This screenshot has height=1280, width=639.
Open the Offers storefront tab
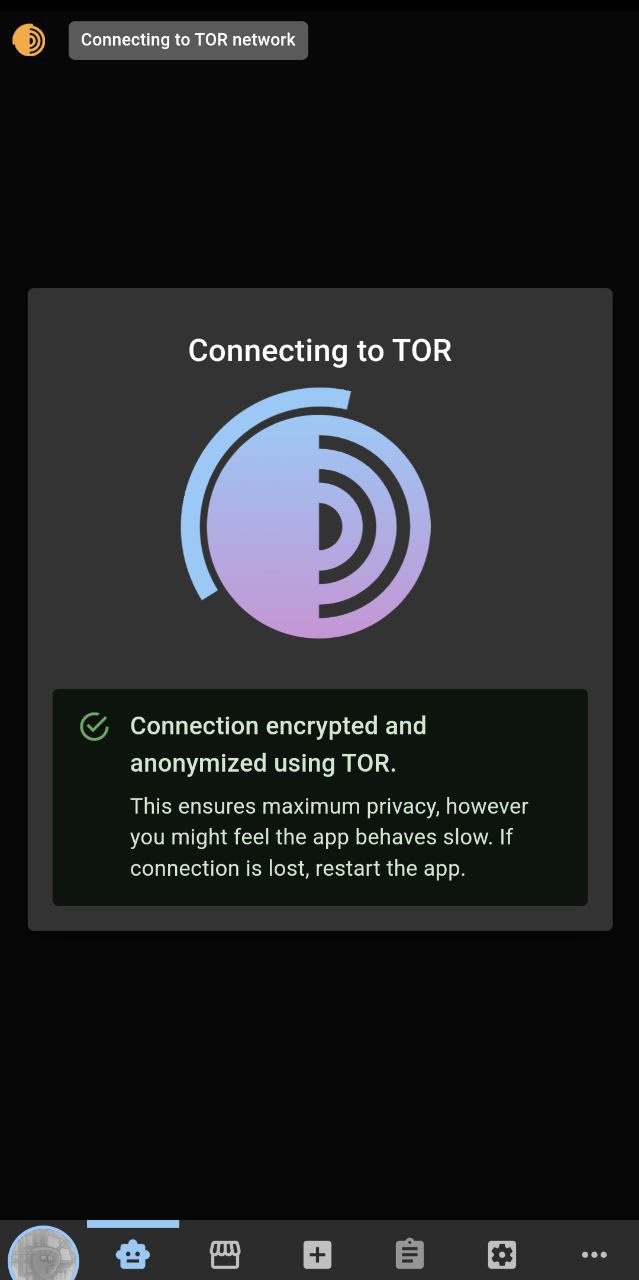point(225,1254)
